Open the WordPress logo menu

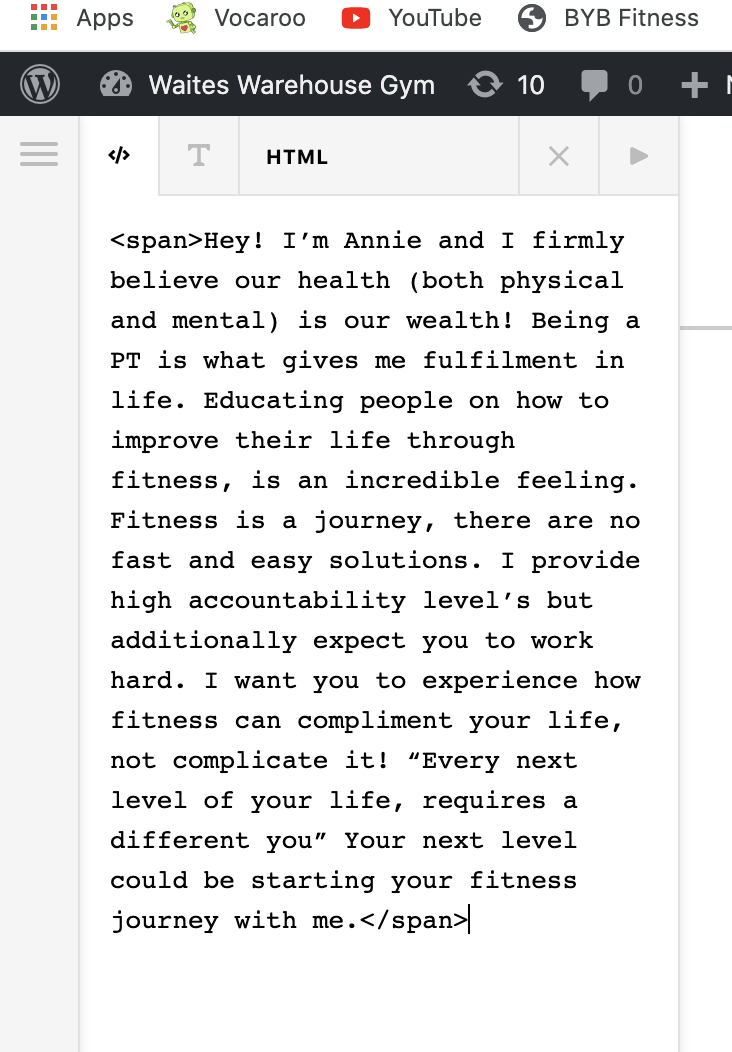tap(40, 85)
